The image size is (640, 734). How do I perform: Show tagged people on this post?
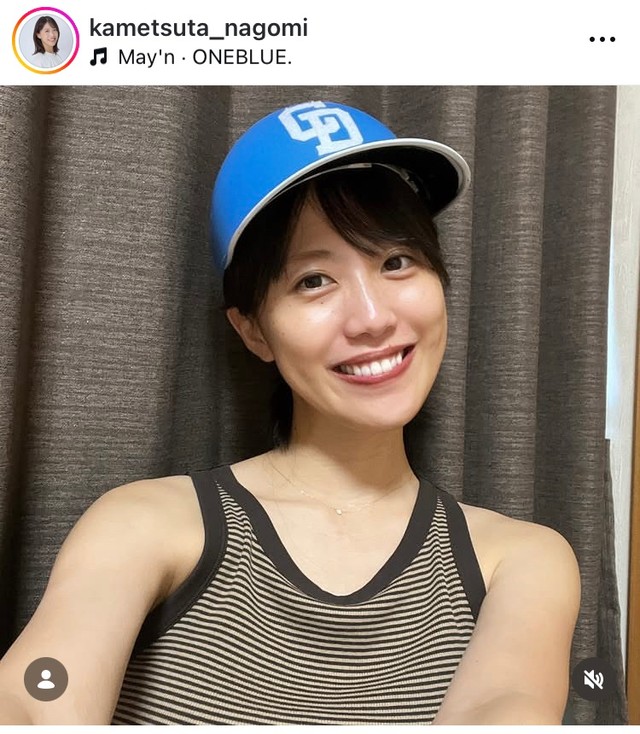click(46, 679)
